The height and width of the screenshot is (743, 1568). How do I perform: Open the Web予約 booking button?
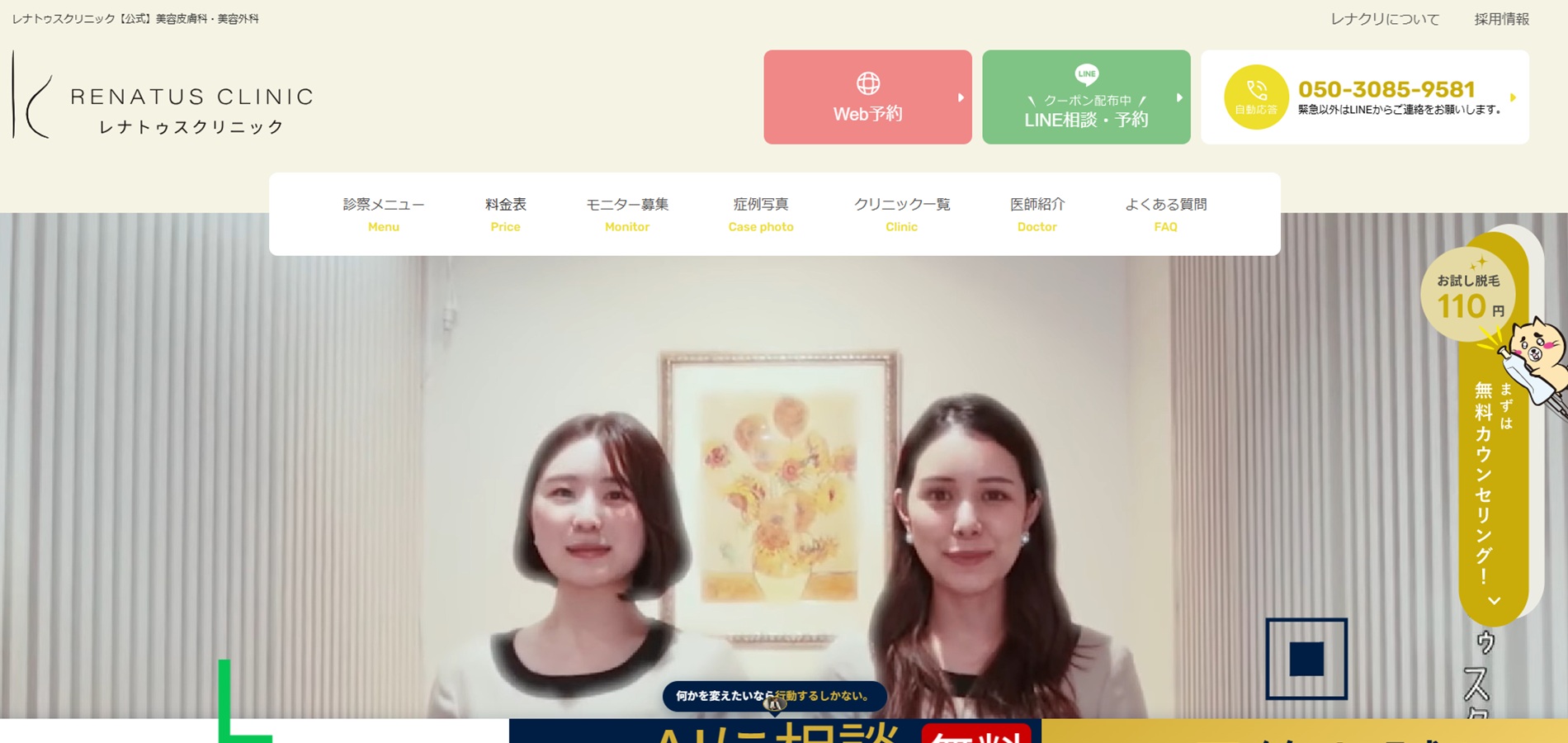tap(867, 97)
